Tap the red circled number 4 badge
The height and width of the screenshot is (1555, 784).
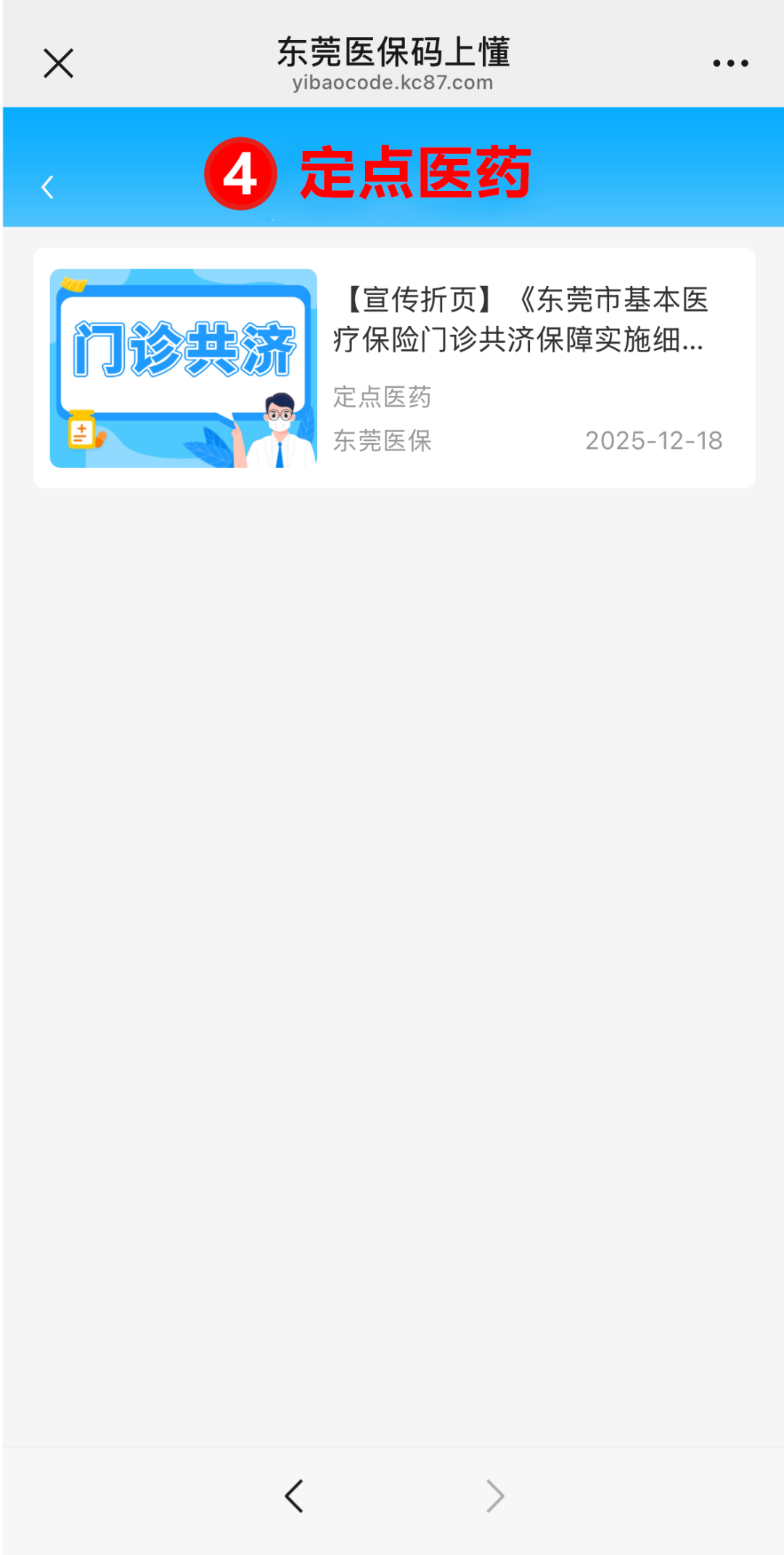241,173
